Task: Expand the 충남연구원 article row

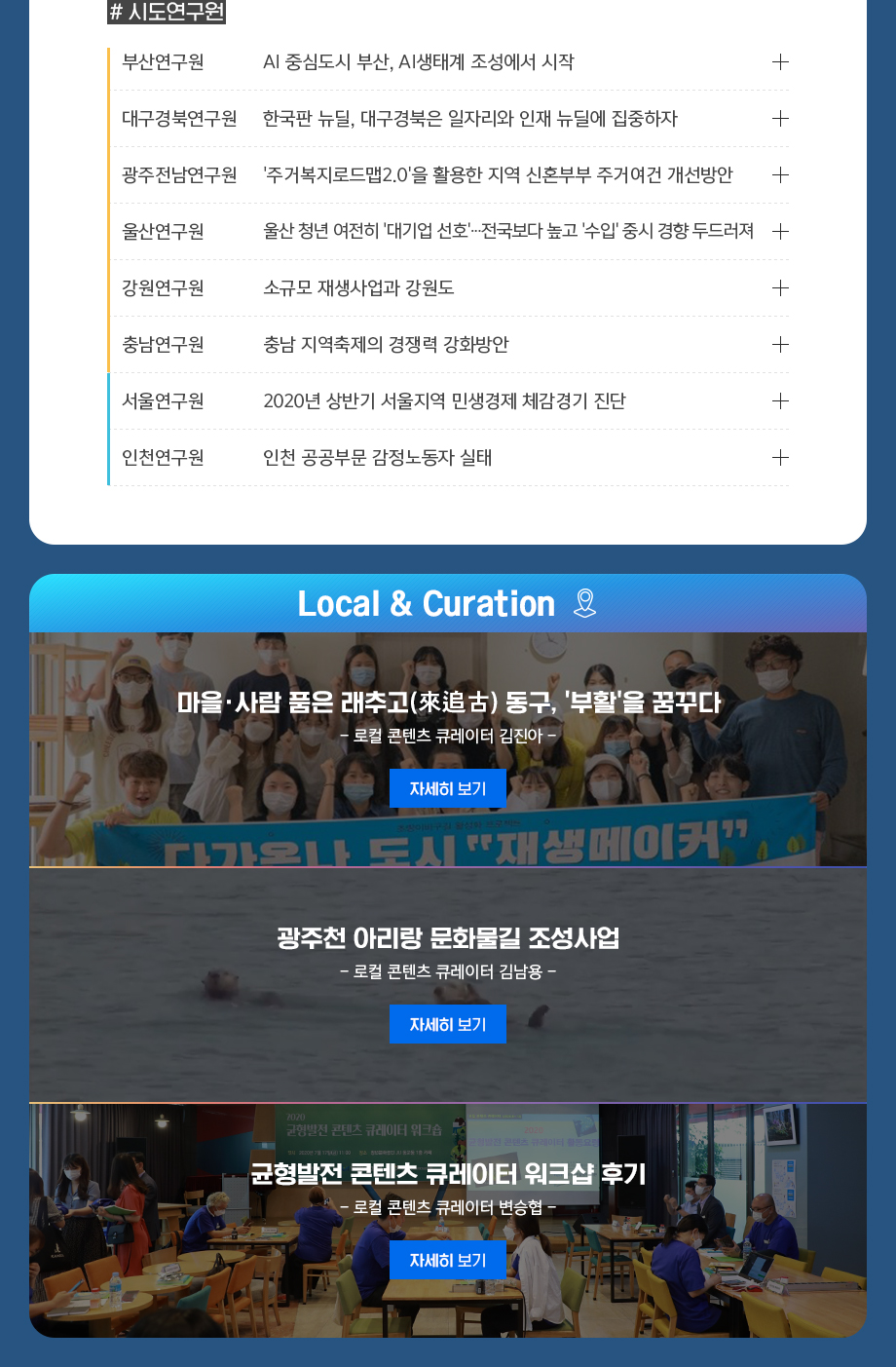Action: tap(780, 345)
